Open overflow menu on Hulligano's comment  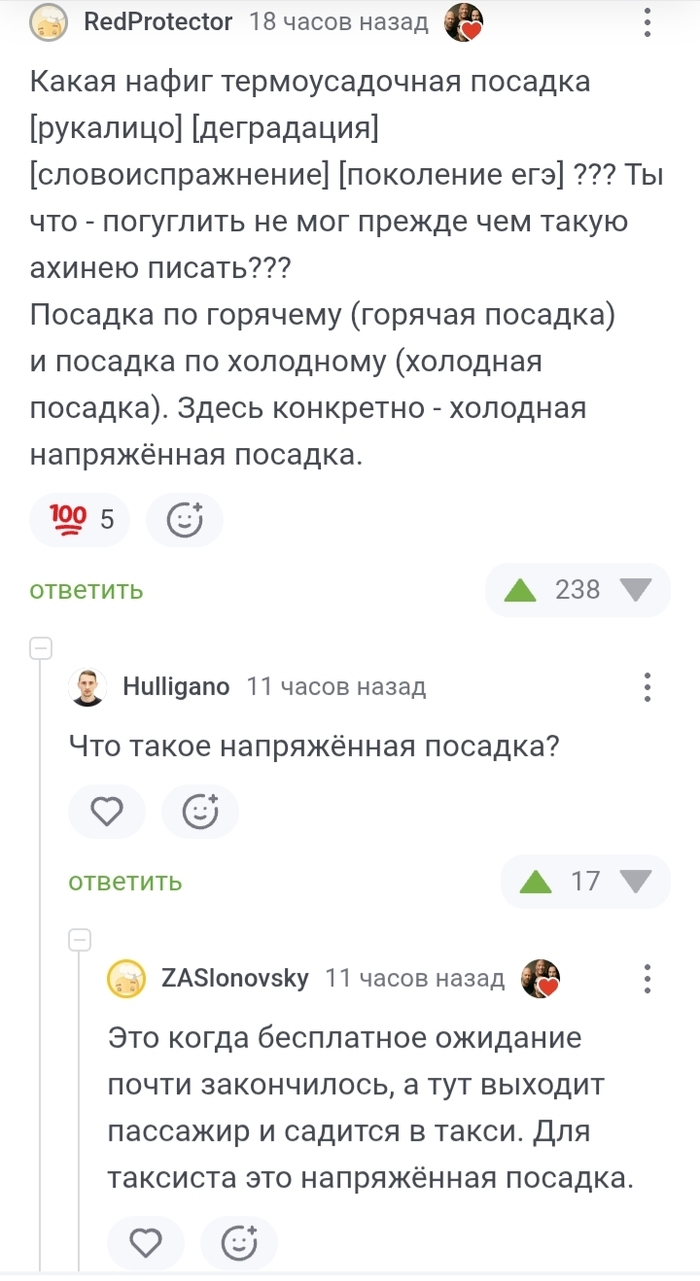[x=647, y=687]
